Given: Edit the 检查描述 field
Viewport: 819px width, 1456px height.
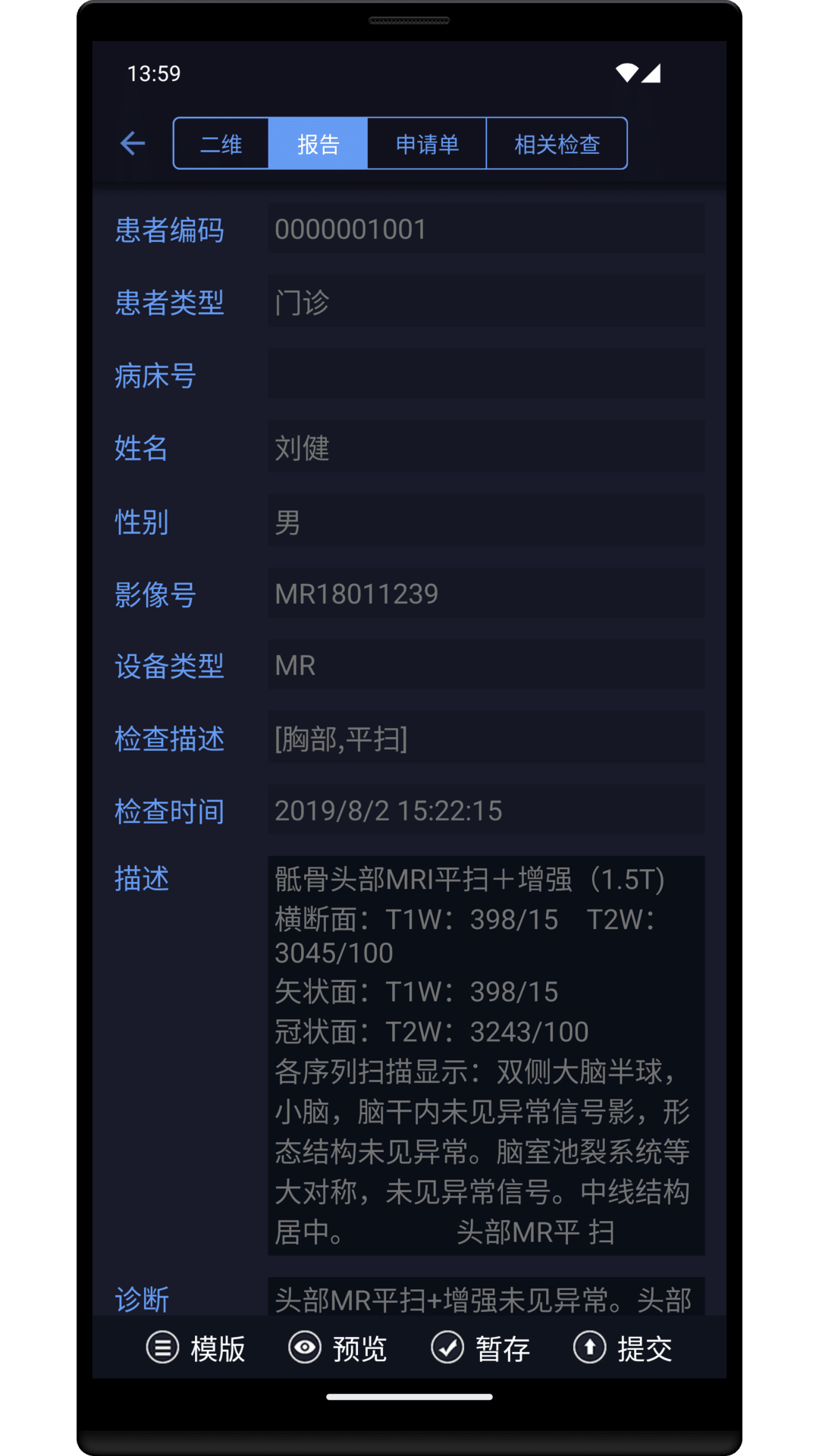Looking at the screenshot, I should pos(485,739).
